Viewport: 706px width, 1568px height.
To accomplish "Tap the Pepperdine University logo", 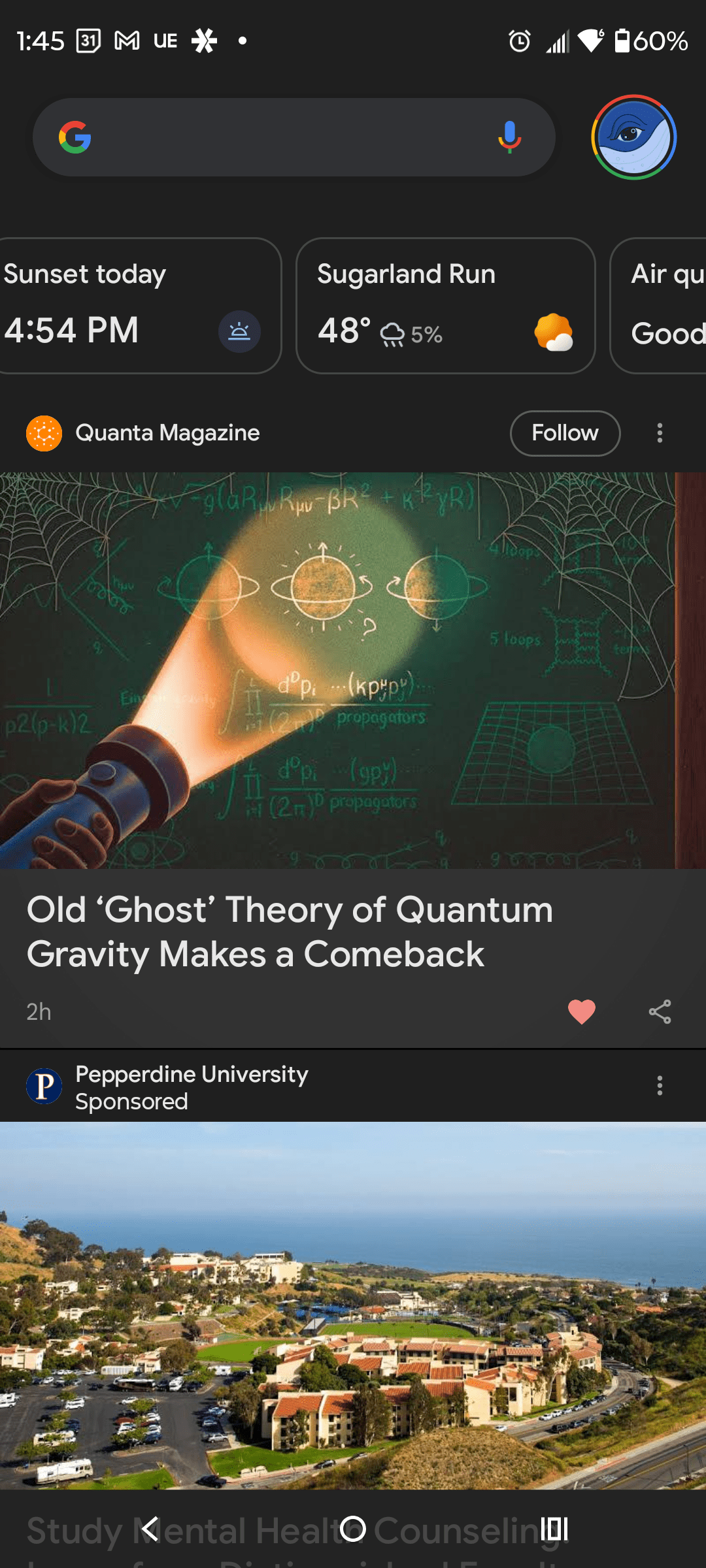I will 44,1086.
